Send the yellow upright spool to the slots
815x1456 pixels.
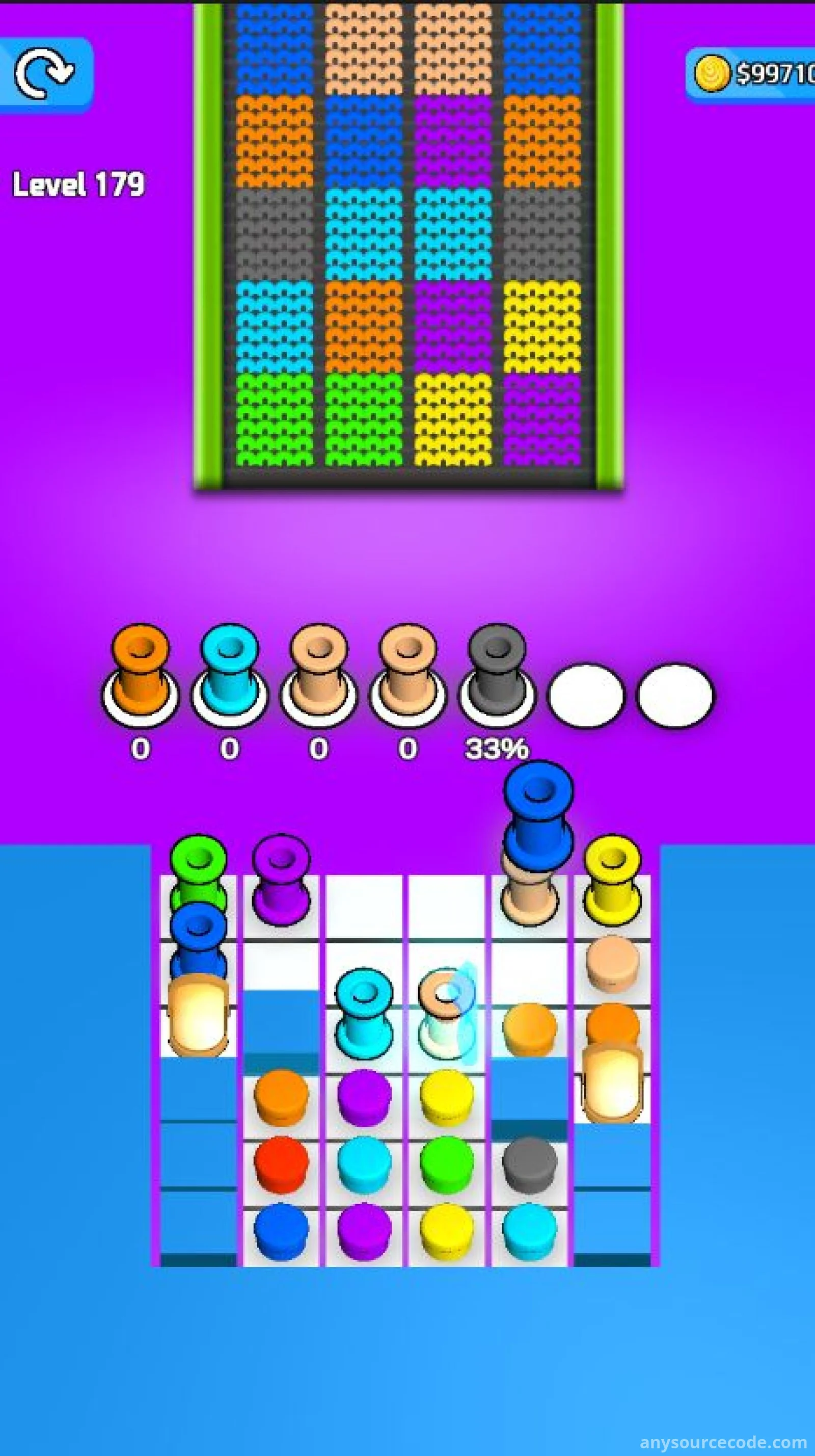point(612,882)
